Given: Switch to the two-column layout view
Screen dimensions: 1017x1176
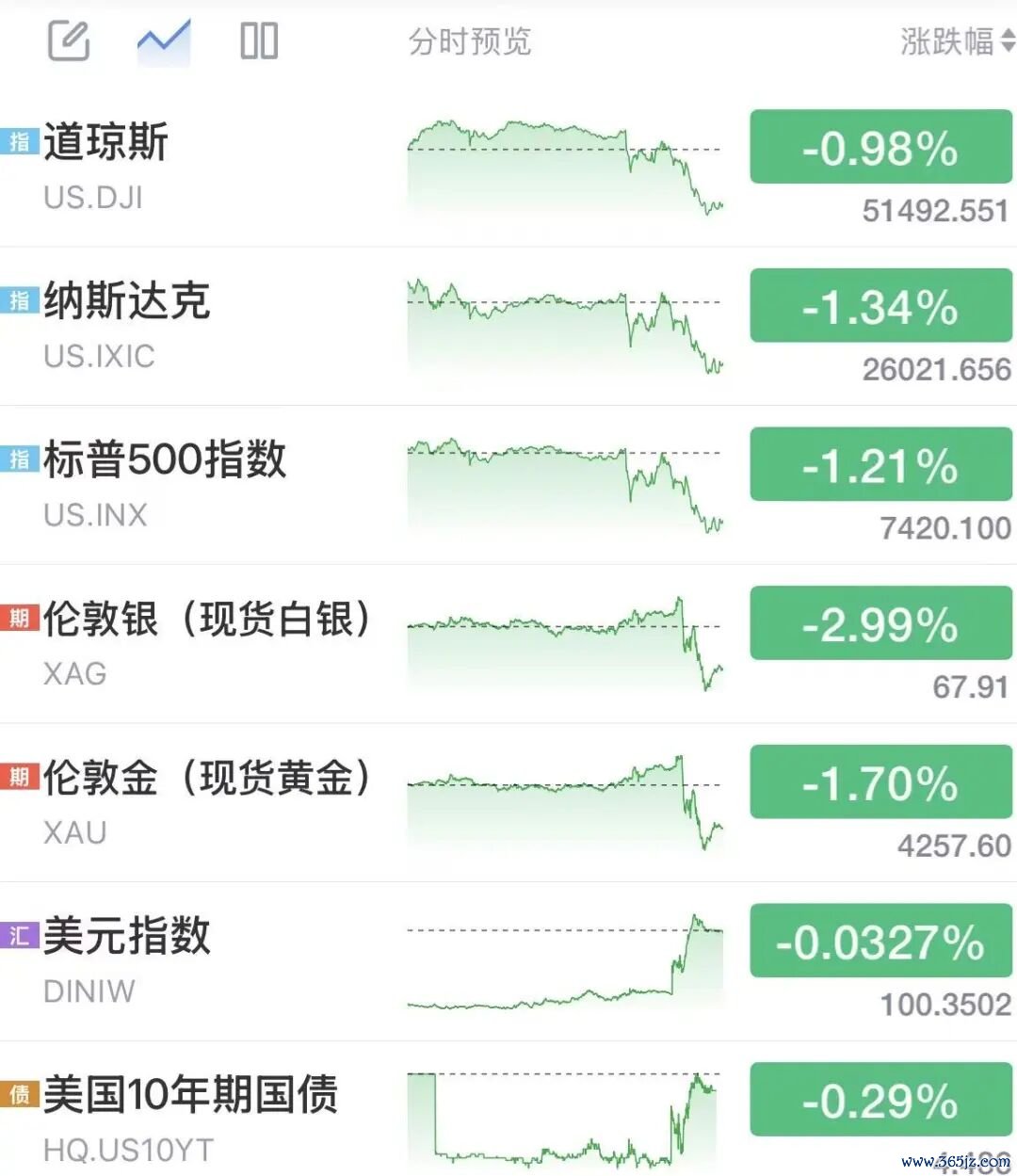Looking at the screenshot, I should pos(259,40).
